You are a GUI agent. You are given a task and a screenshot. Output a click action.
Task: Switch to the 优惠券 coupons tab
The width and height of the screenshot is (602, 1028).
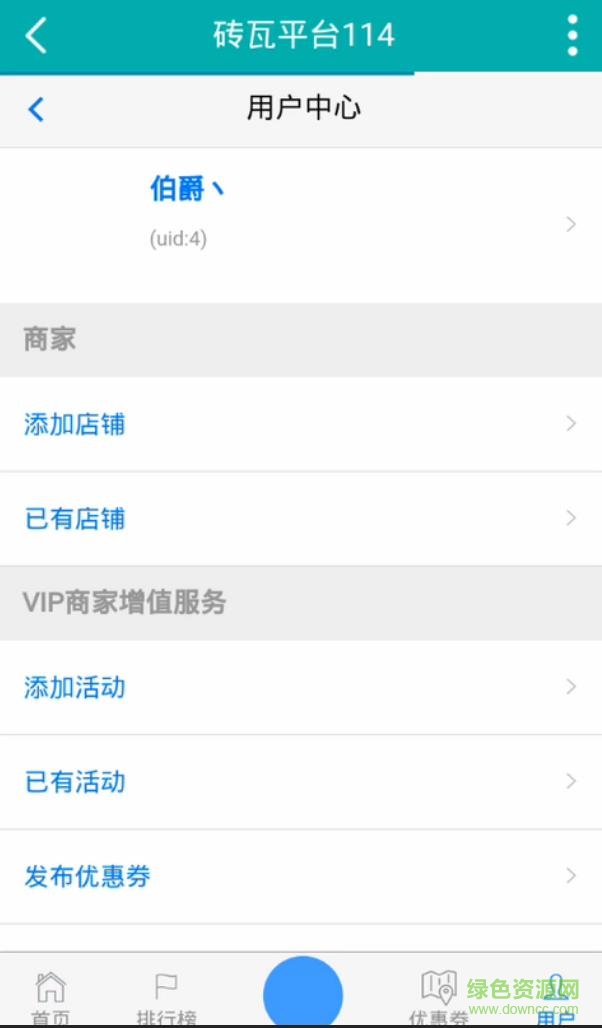coord(438,997)
